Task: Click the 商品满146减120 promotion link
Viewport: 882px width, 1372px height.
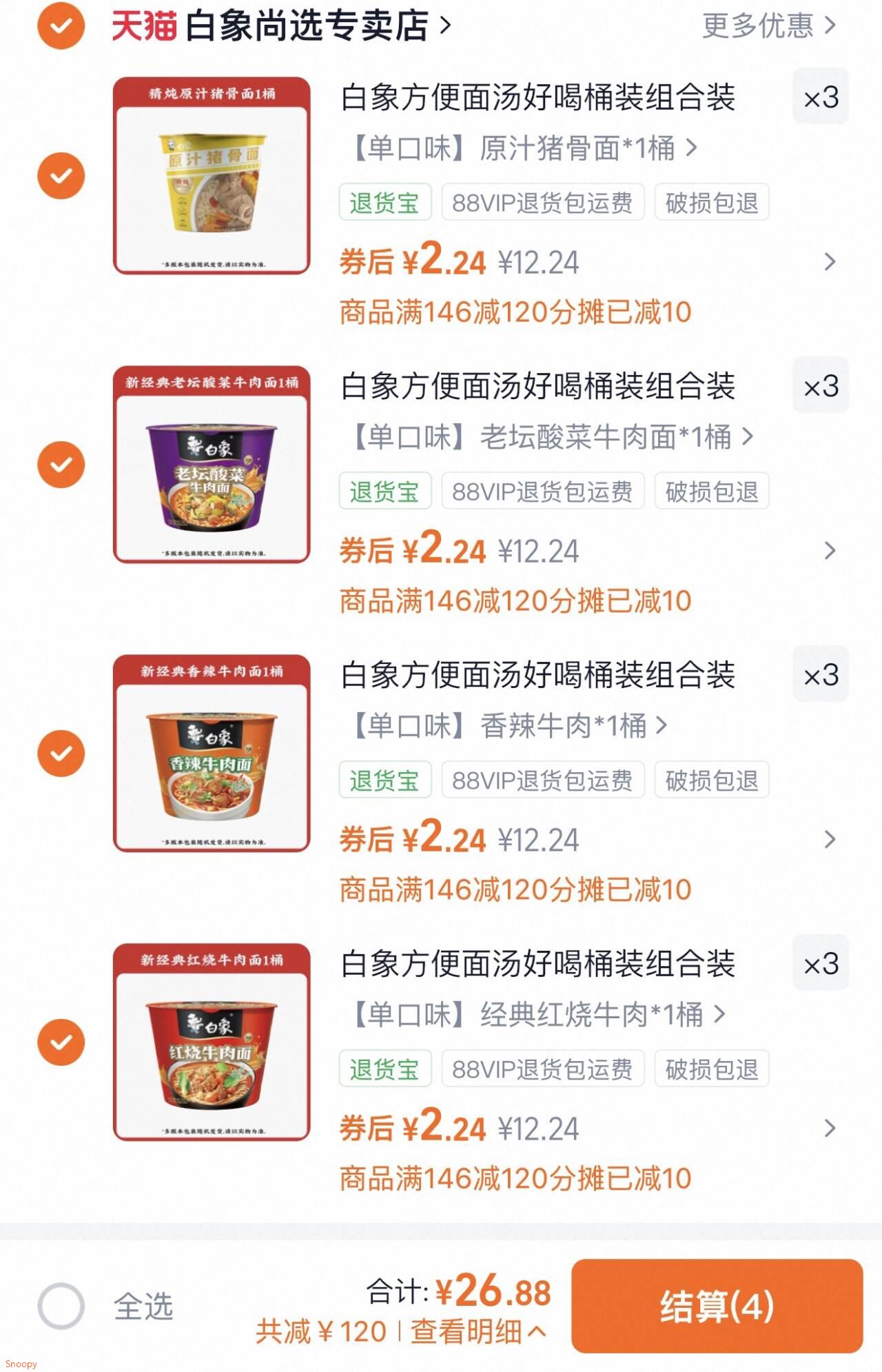Action: (x=513, y=312)
